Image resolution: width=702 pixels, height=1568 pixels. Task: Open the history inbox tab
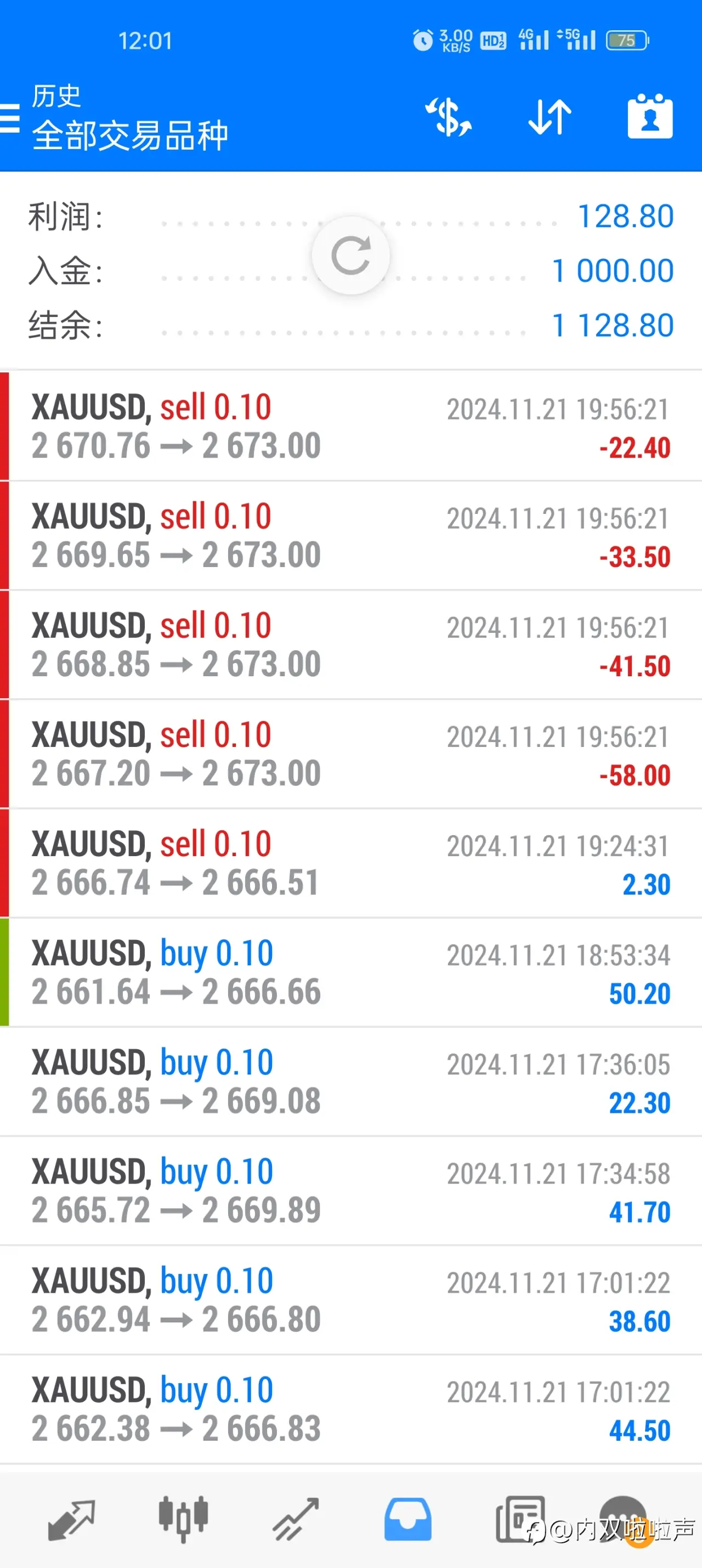coord(407,1520)
